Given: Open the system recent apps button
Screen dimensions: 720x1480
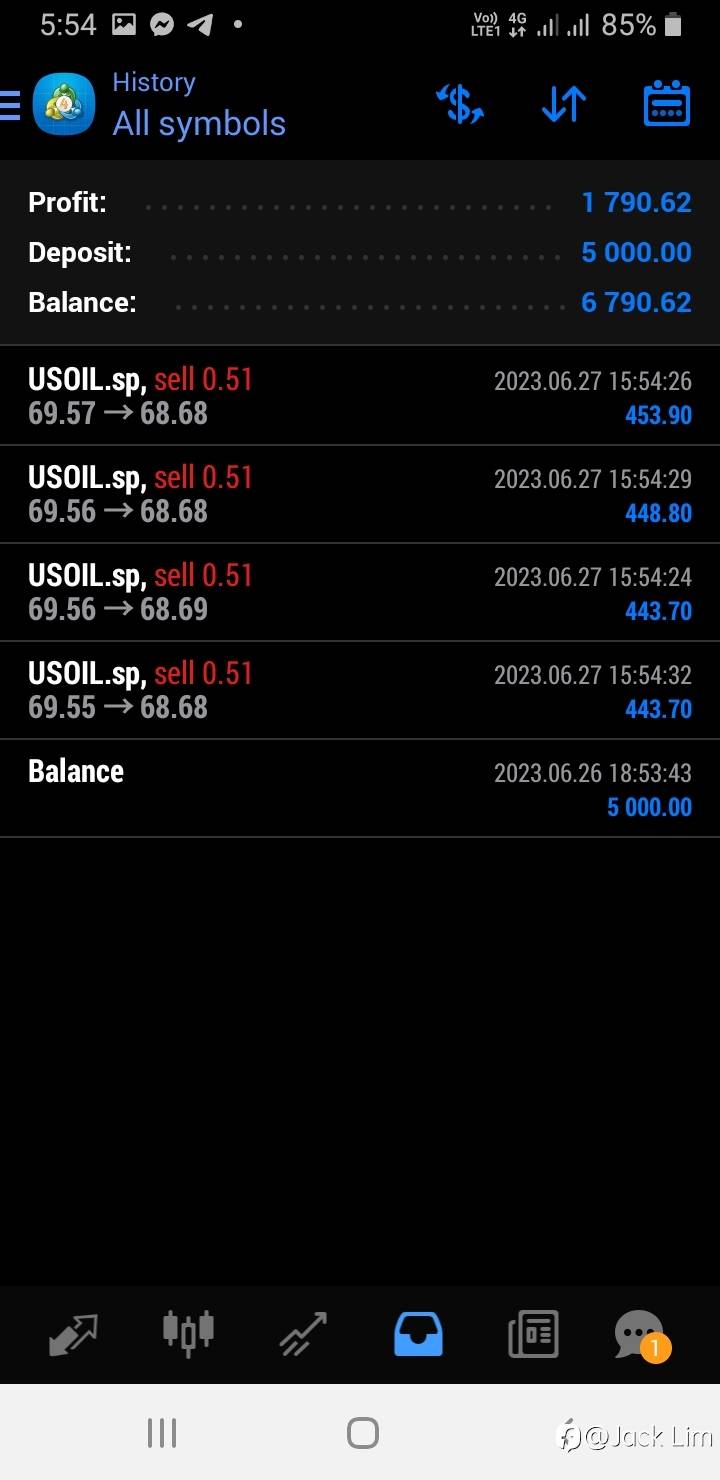Looking at the screenshot, I should point(162,1433).
